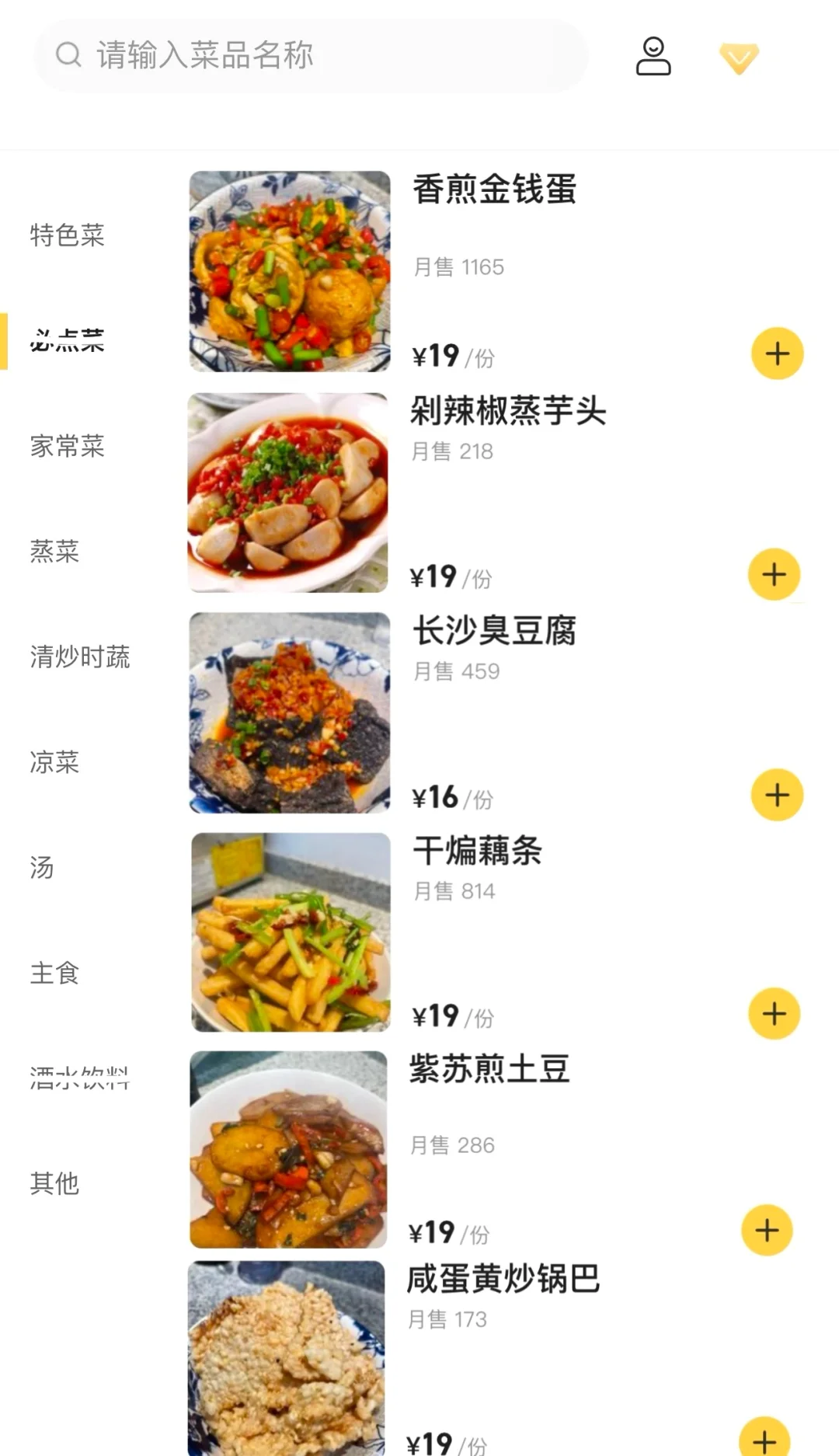
Task: Open the 香煎金钱蛋 dish photo
Action: click(x=290, y=271)
